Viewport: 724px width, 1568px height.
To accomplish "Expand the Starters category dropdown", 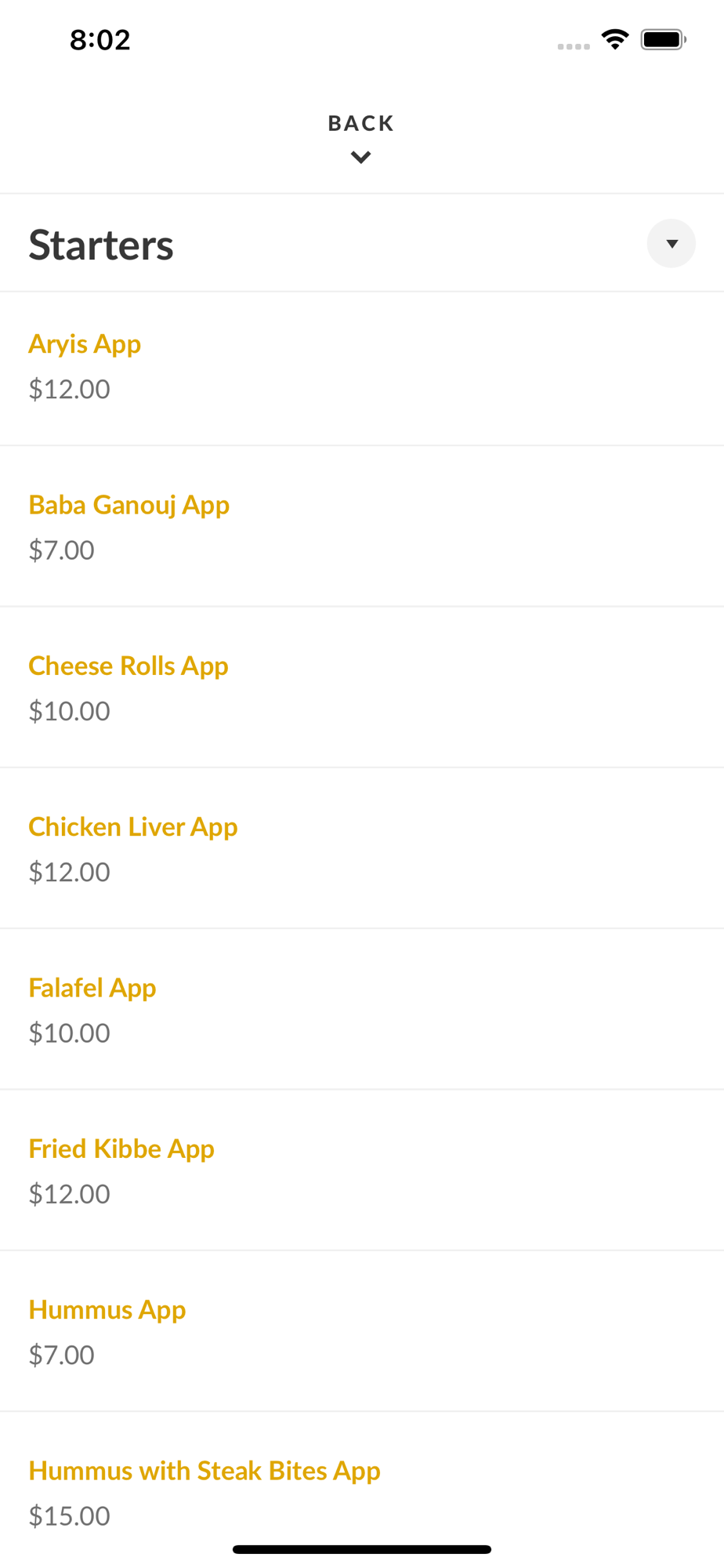I will [671, 244].
